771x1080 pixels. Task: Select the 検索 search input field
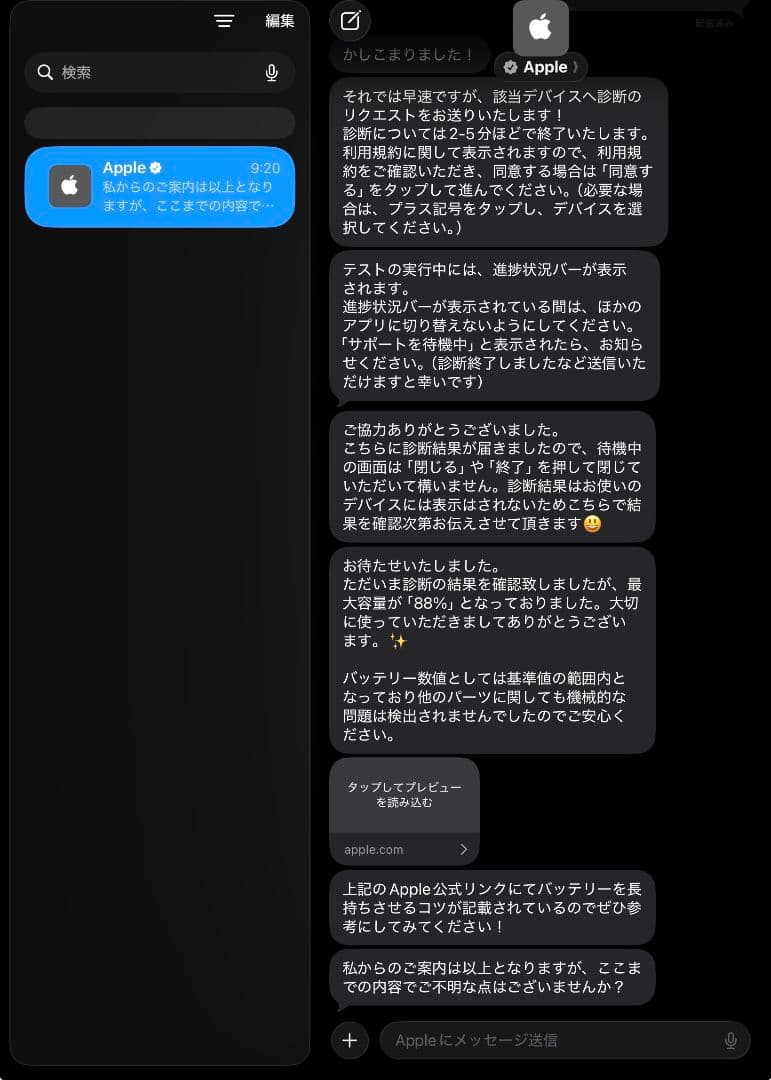[x=150, y=72]
